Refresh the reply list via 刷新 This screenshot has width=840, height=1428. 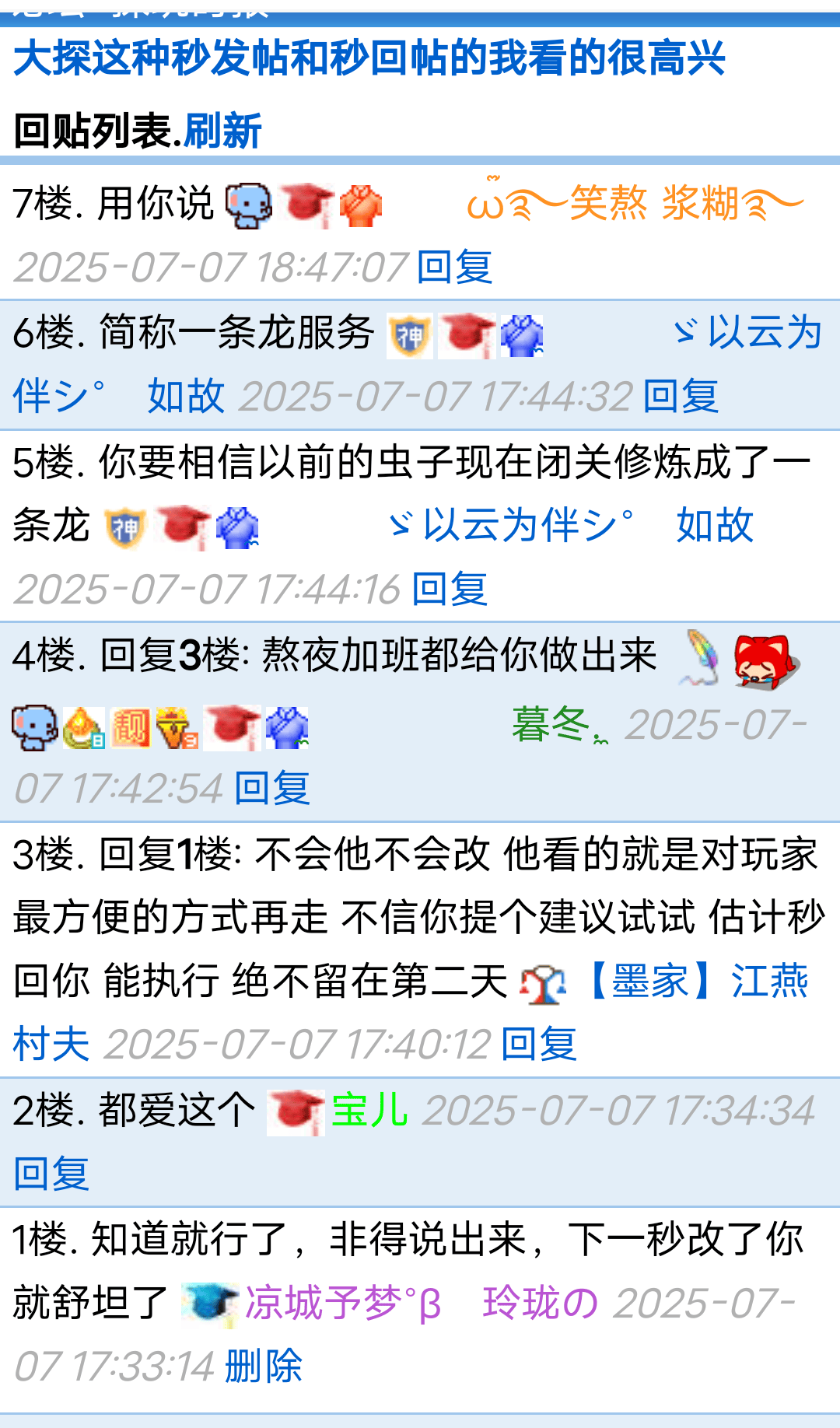tap(222, 131)
